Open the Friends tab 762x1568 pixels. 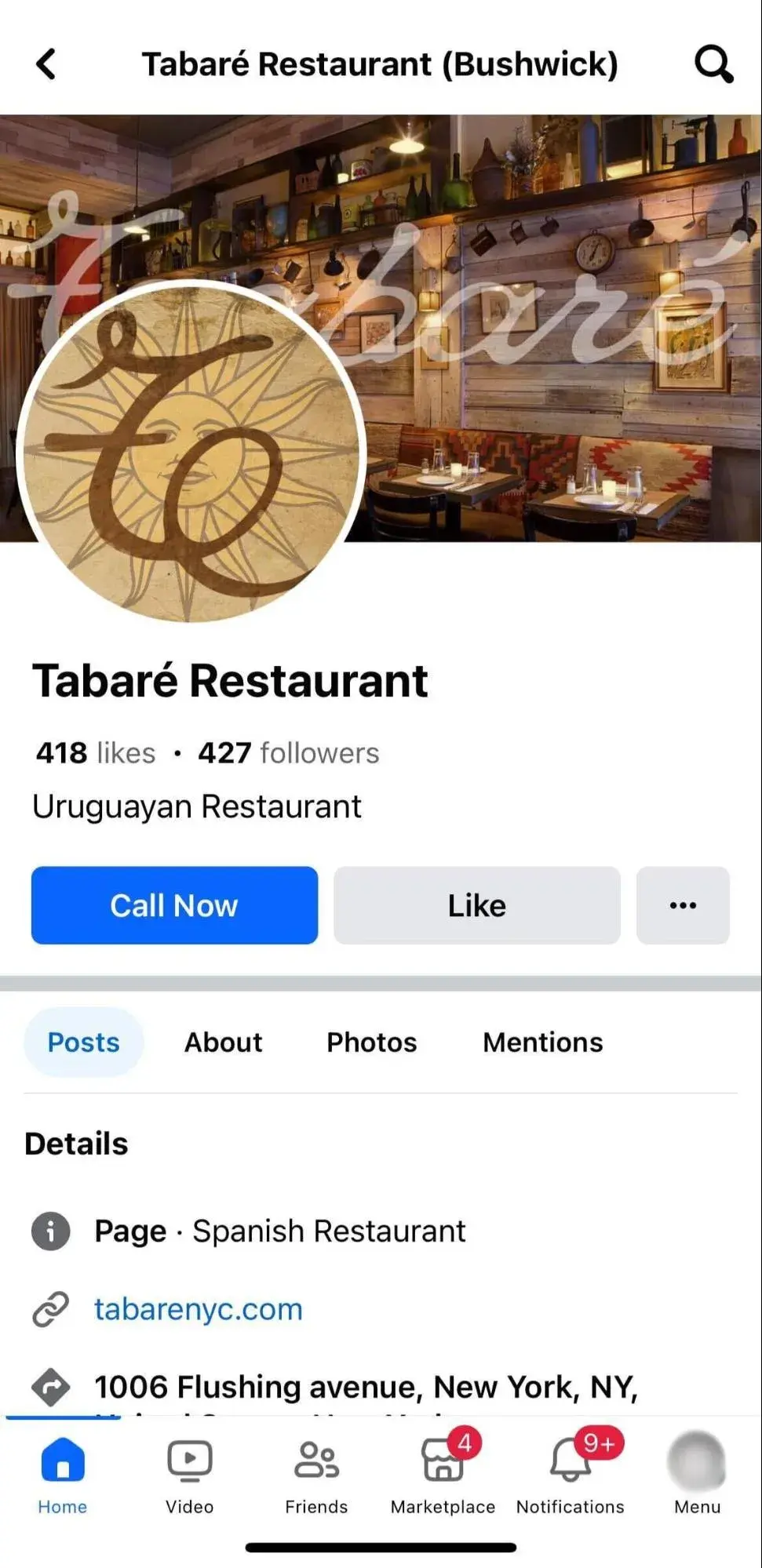pos(316,1475)
